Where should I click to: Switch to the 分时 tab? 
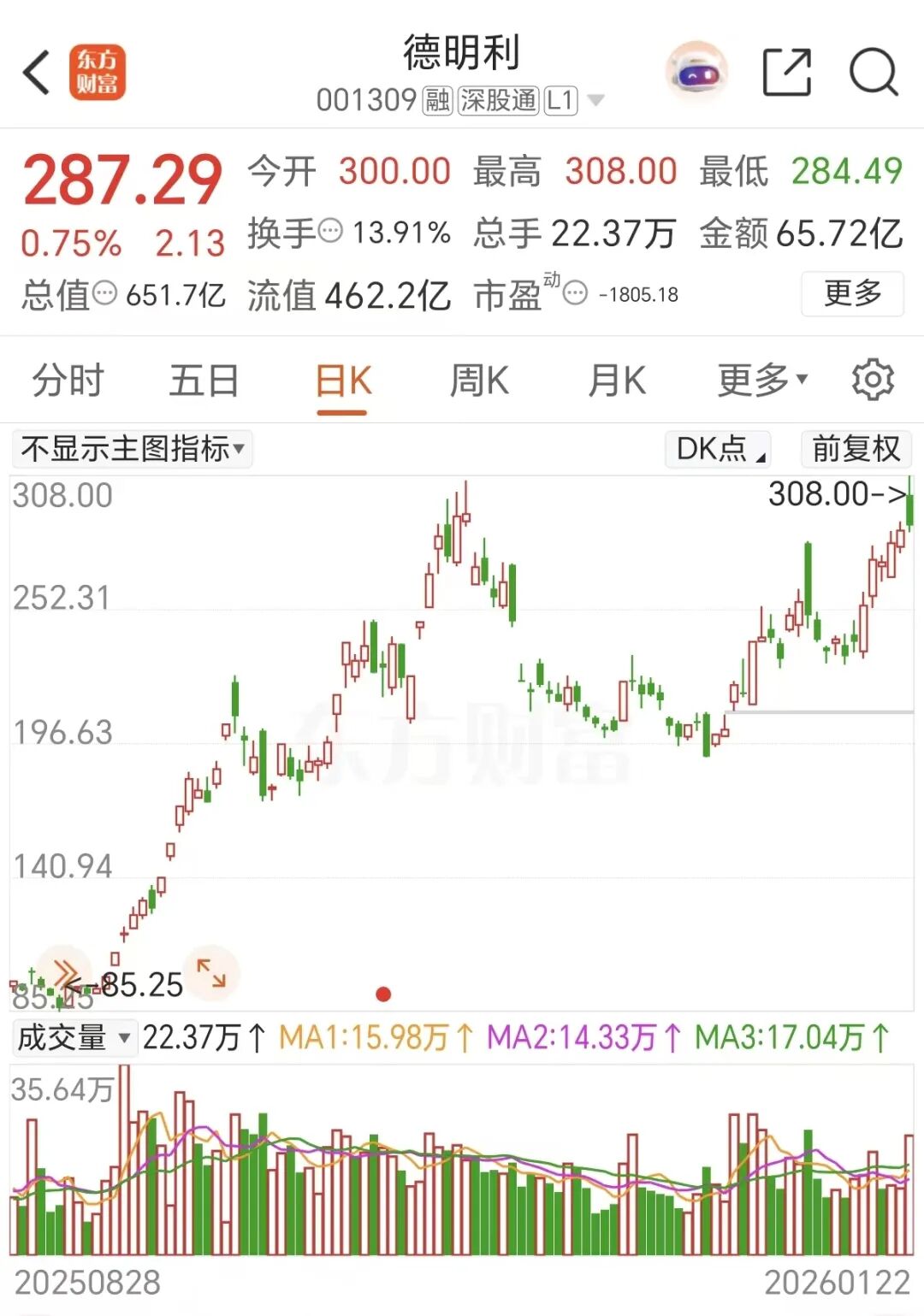coord(67,380)
